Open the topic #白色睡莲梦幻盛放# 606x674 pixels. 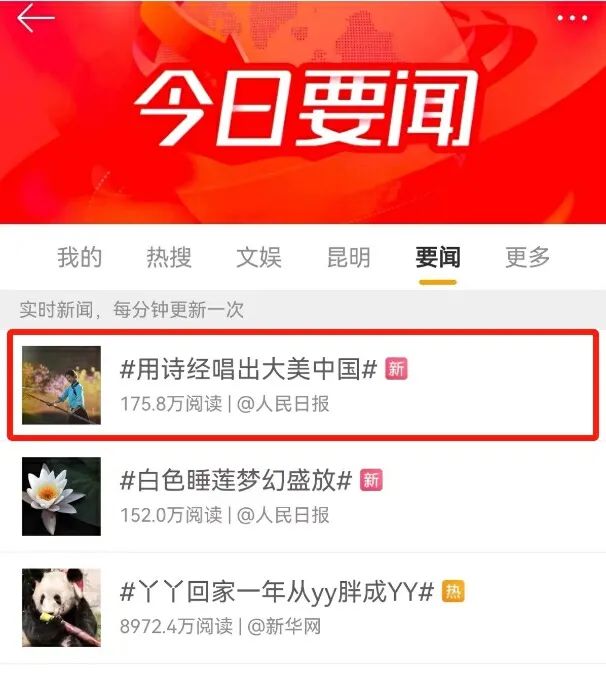[236, 481]
